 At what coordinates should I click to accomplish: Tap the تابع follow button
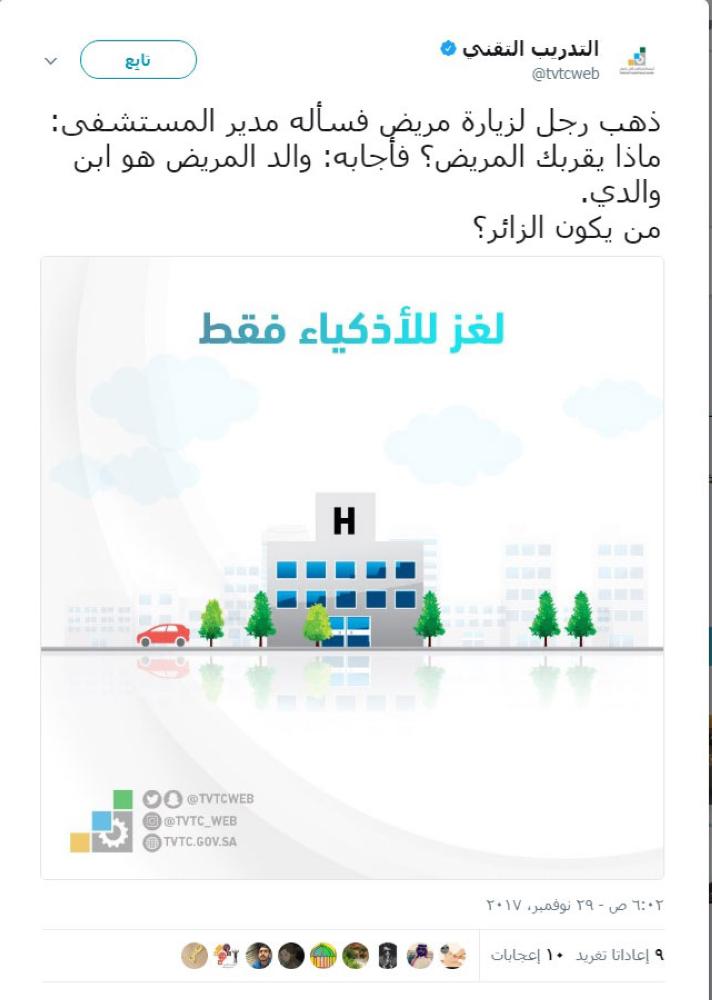138,60
